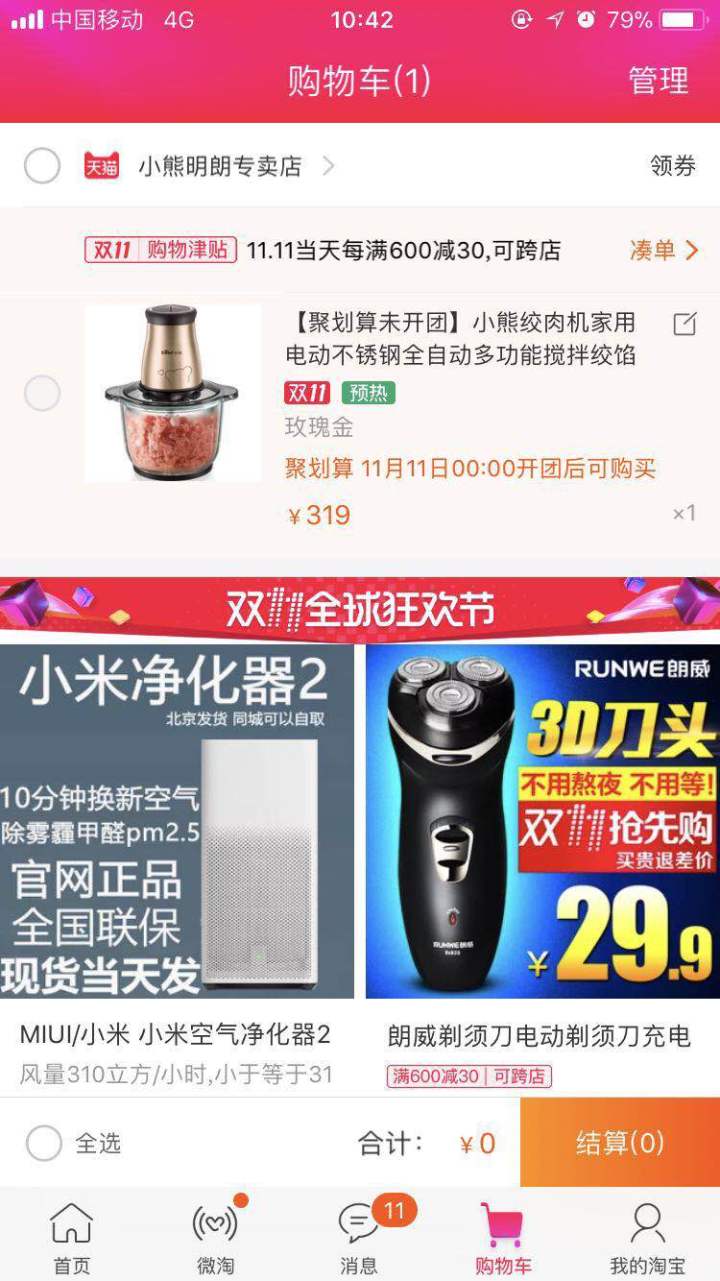Switch to the 微淘 tab
The width and height of the screenshot is (720, 1281).
click(215, 1238)
